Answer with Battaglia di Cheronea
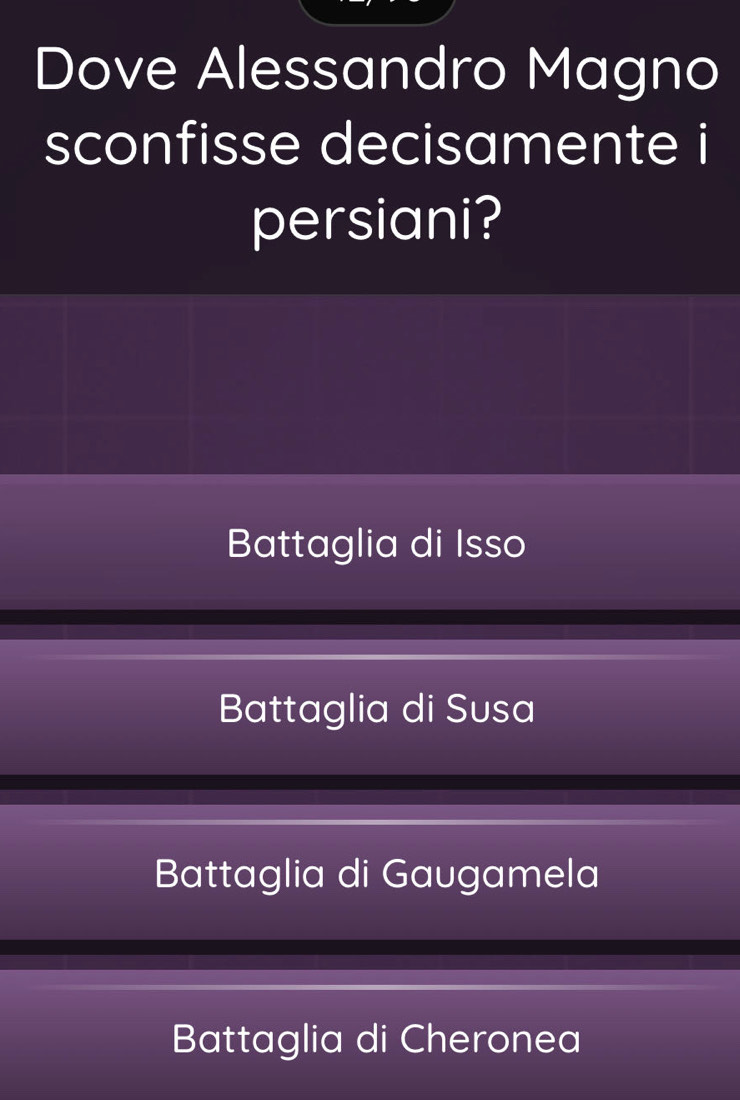The height and width of the screenshot is (1100, 740). pyautogui.click(x=376, y=1038)
